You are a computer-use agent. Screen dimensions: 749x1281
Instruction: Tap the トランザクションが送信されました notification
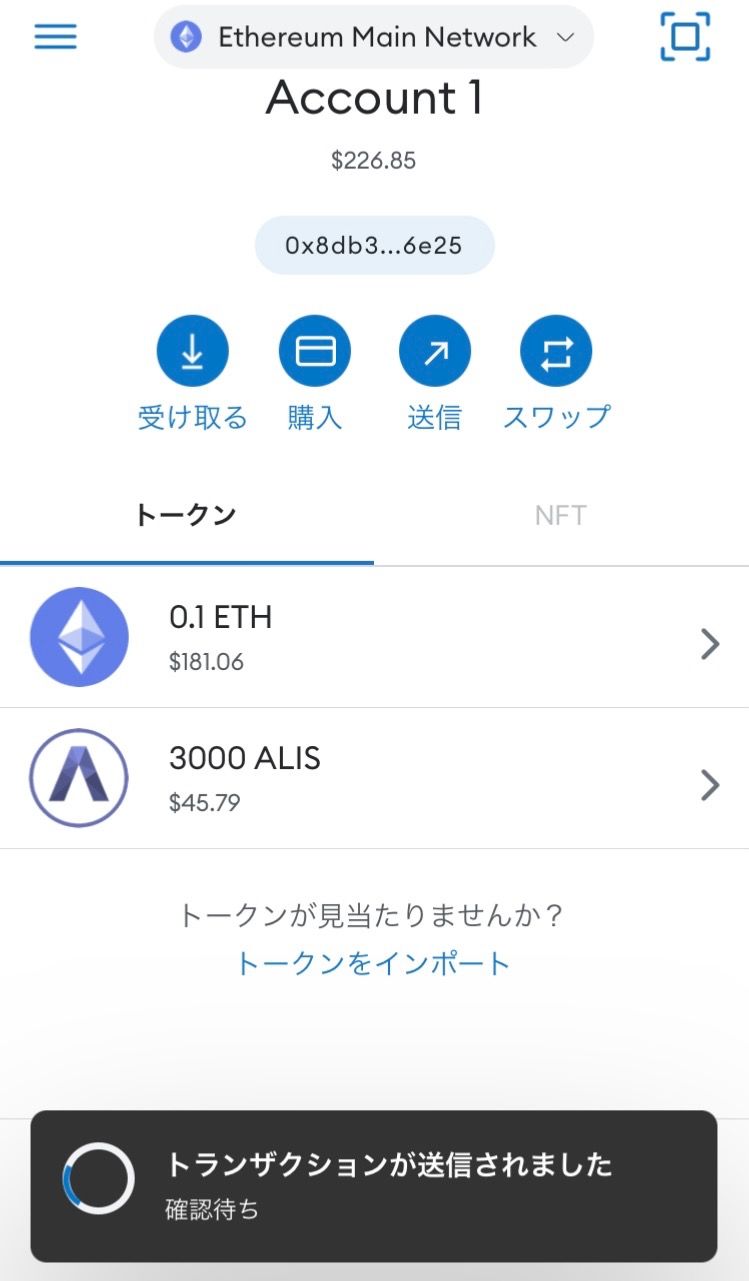[x=374, y=1185]
